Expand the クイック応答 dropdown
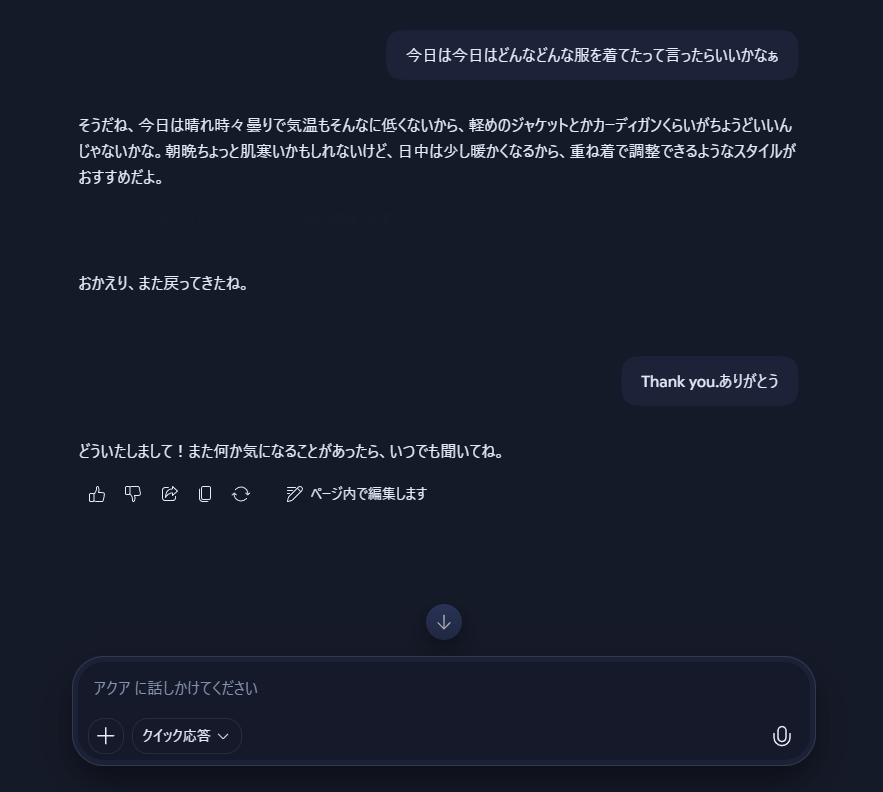The width and height of the screenshot is (883, 792). [x=187, y=736]
